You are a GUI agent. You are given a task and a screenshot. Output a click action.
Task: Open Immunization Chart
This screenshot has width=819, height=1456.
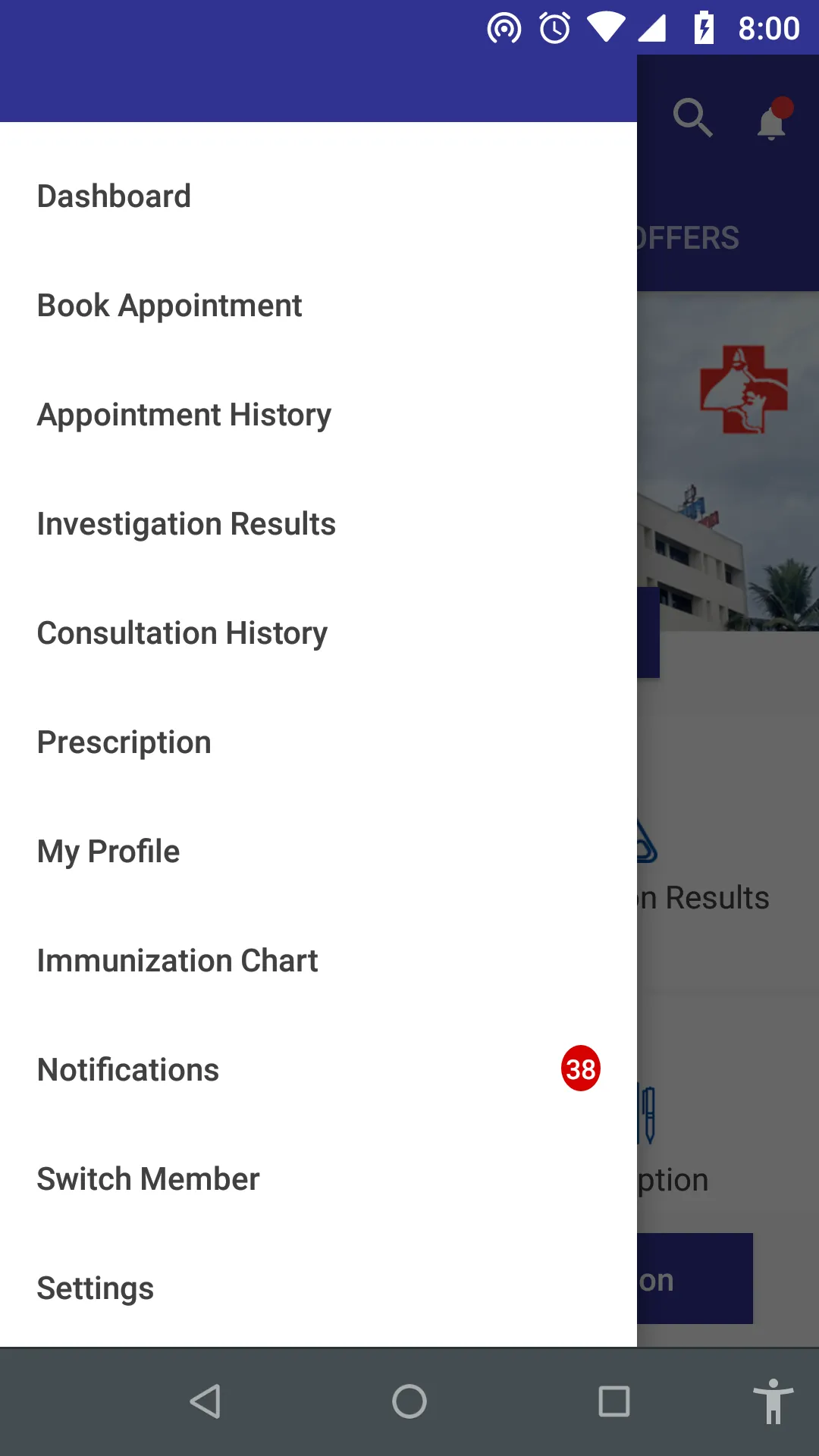(x=177, y=961)
